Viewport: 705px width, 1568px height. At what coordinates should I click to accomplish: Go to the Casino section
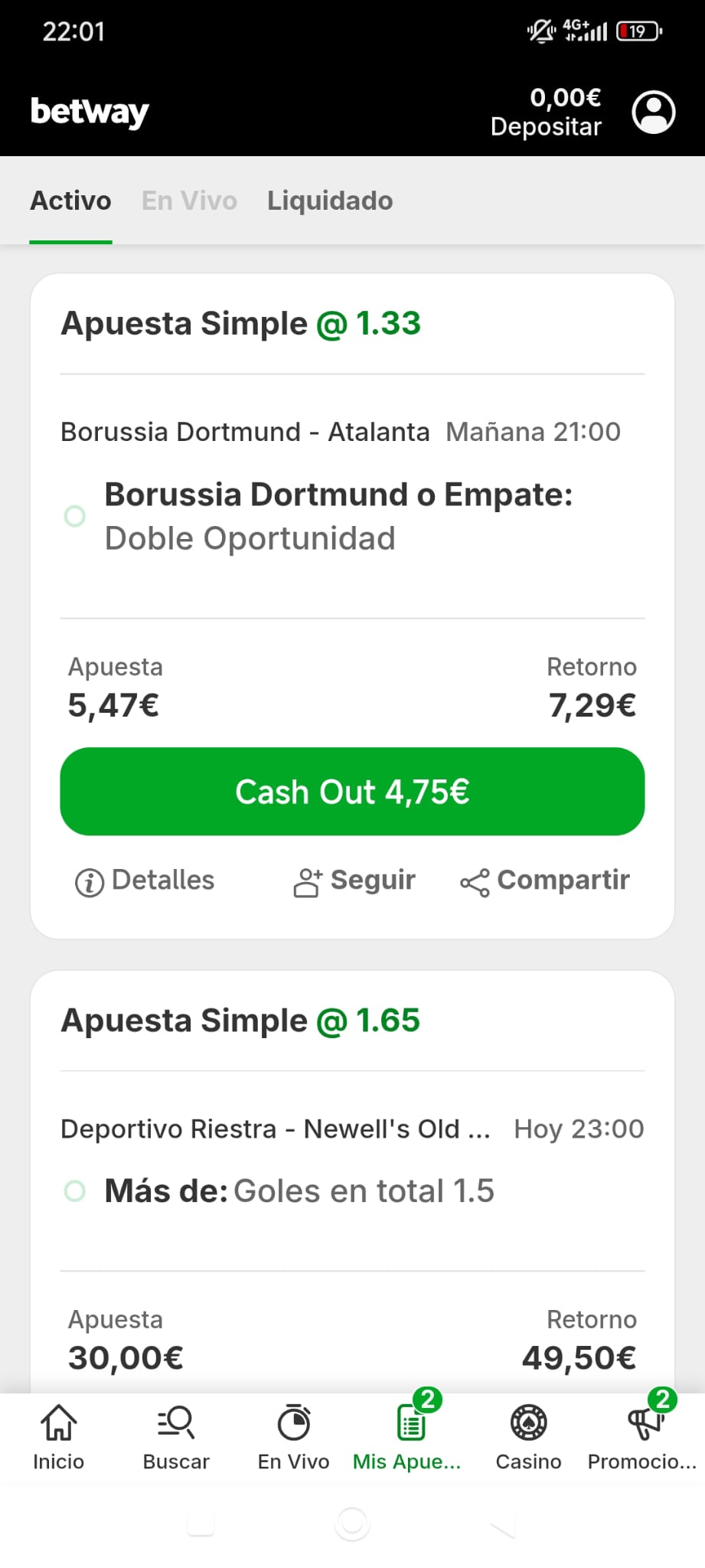528,1438
